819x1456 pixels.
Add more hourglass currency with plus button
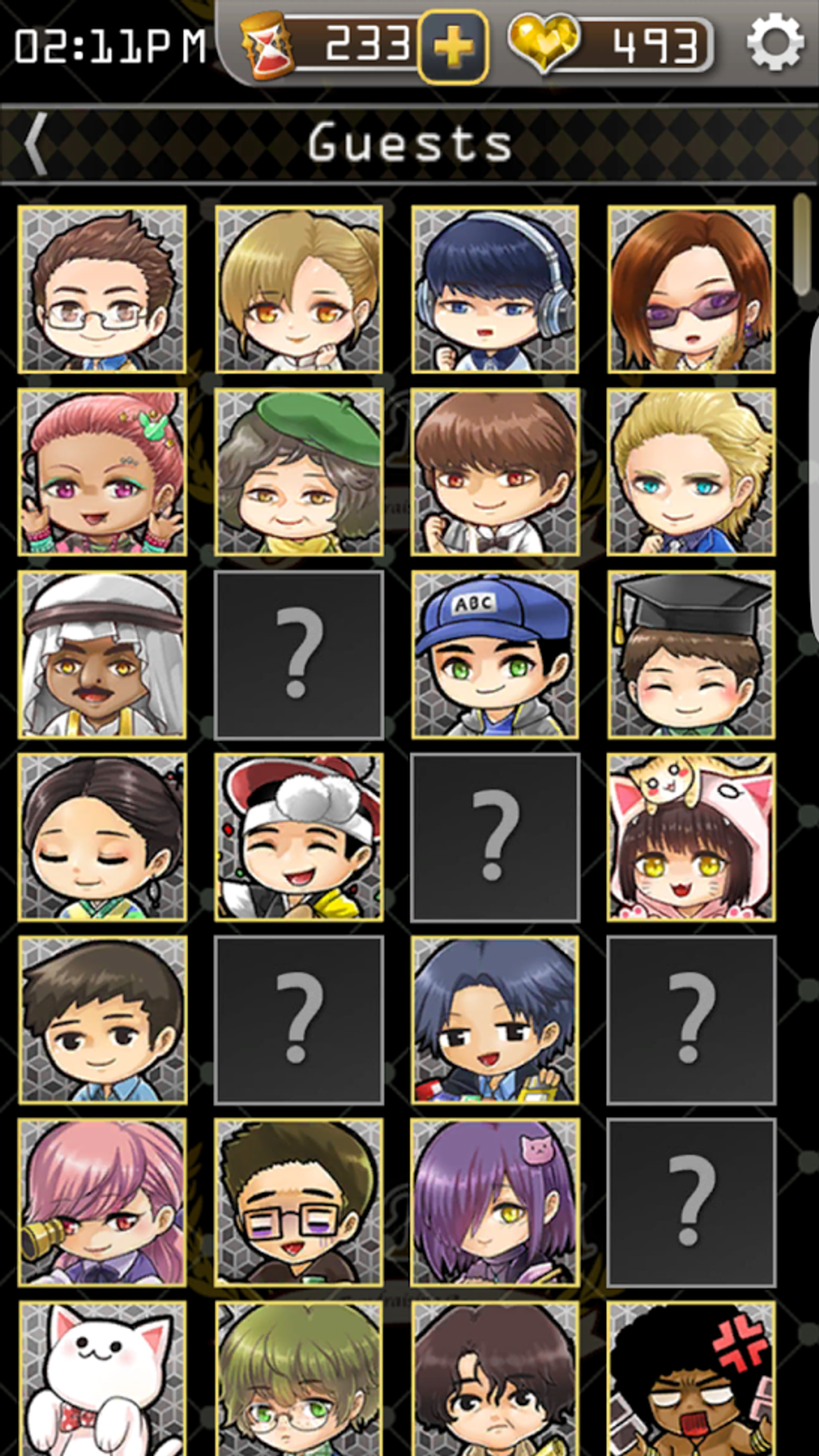pos(453,47)
